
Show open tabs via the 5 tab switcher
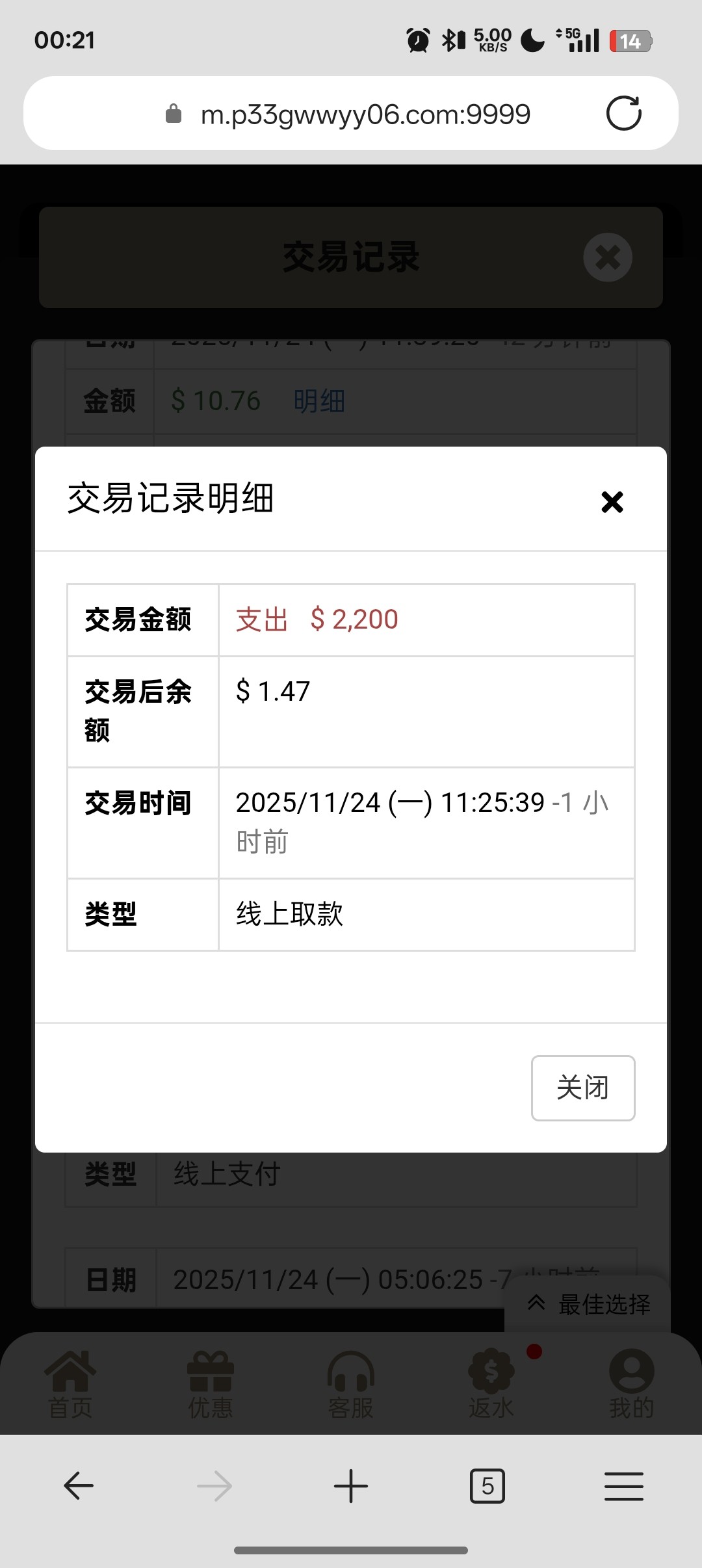coord(487,1485)
